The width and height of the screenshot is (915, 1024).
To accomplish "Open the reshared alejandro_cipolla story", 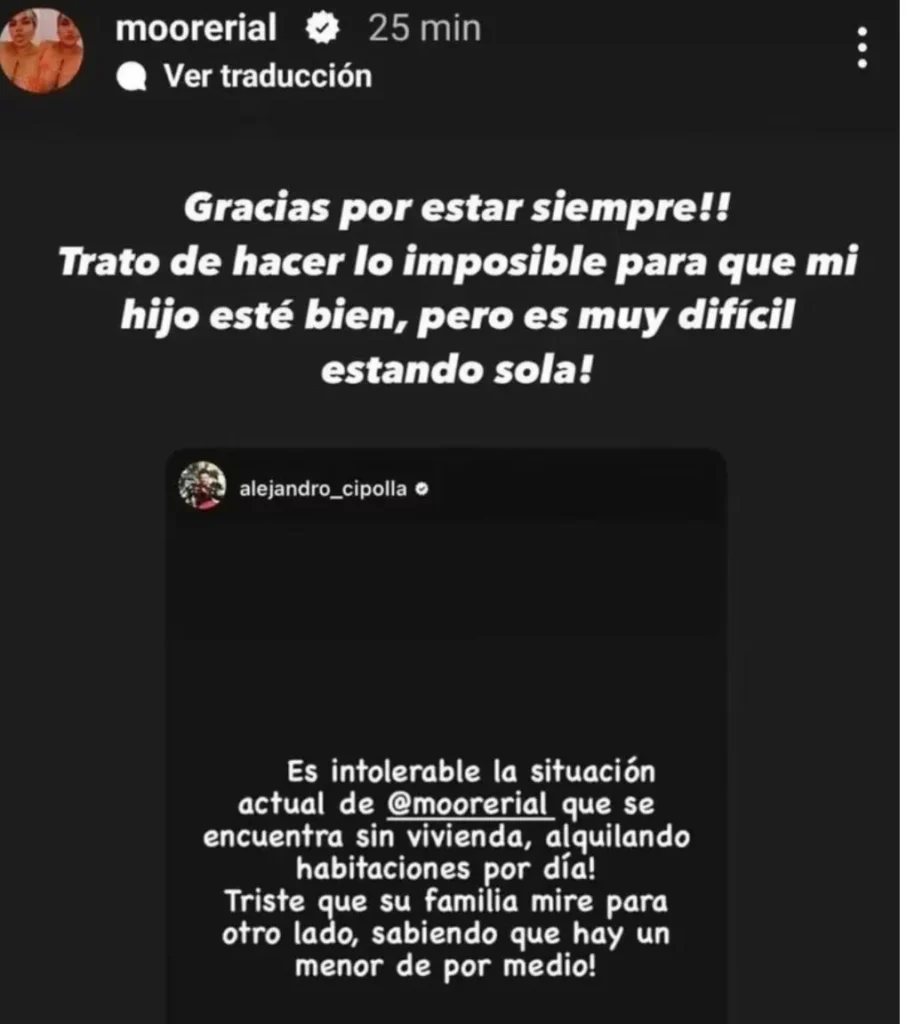I will tap(445, 700).
